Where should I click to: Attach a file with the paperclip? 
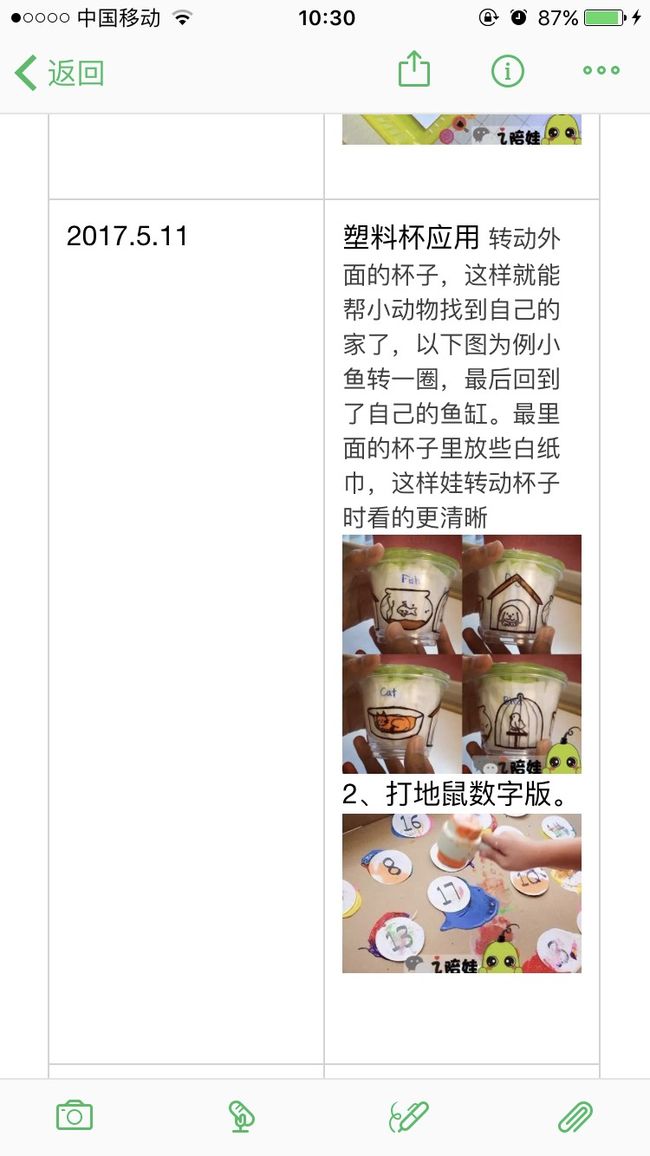pos(575,1116)
